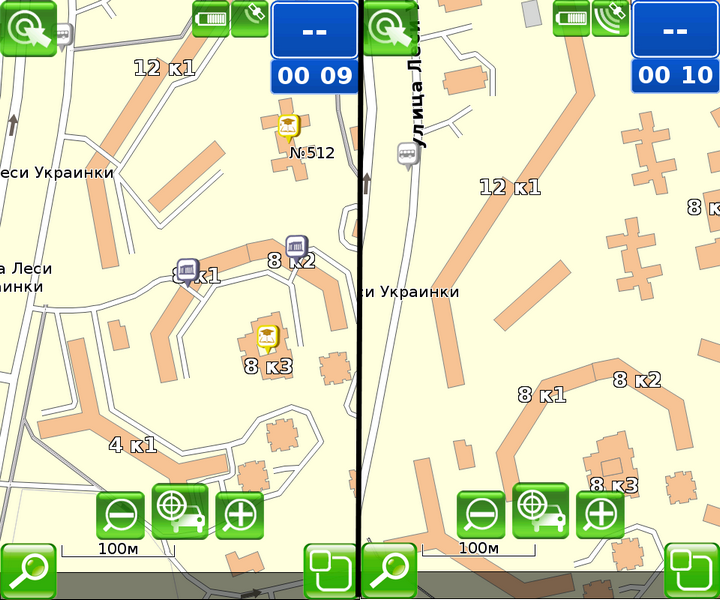
Task: Select the school marker near №512
Action: pos(289,128)
